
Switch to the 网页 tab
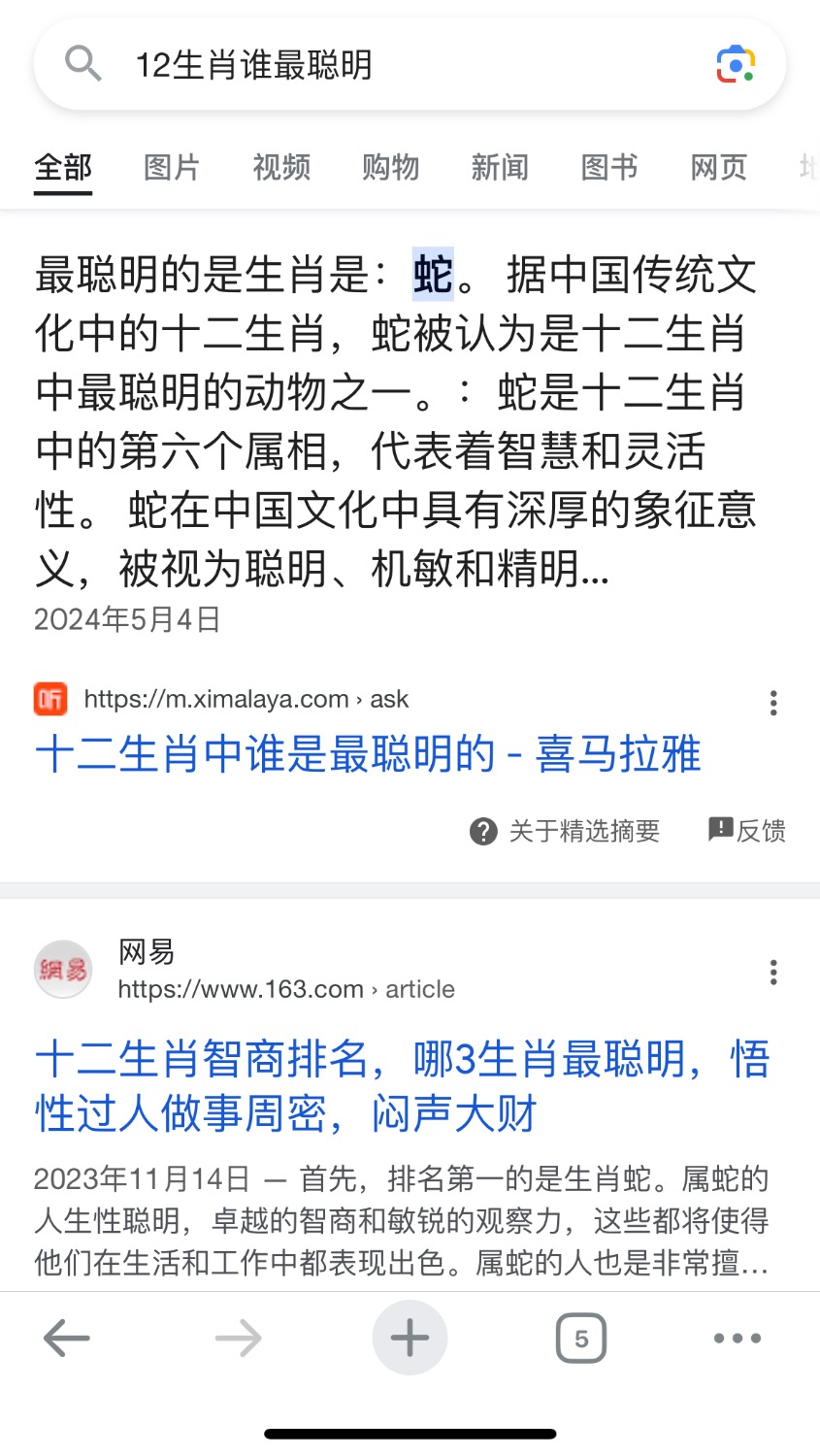click(718, 168)
